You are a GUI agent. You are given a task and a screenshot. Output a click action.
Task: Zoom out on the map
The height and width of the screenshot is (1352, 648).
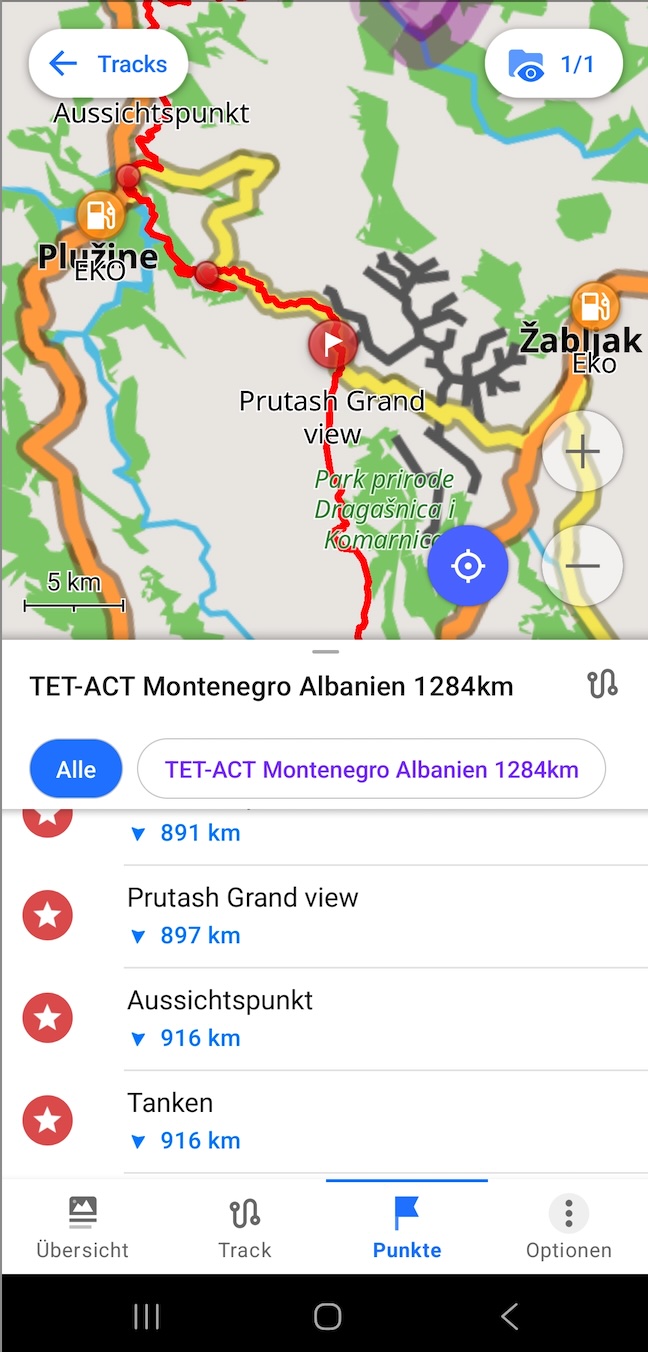[x=582, y=566]
